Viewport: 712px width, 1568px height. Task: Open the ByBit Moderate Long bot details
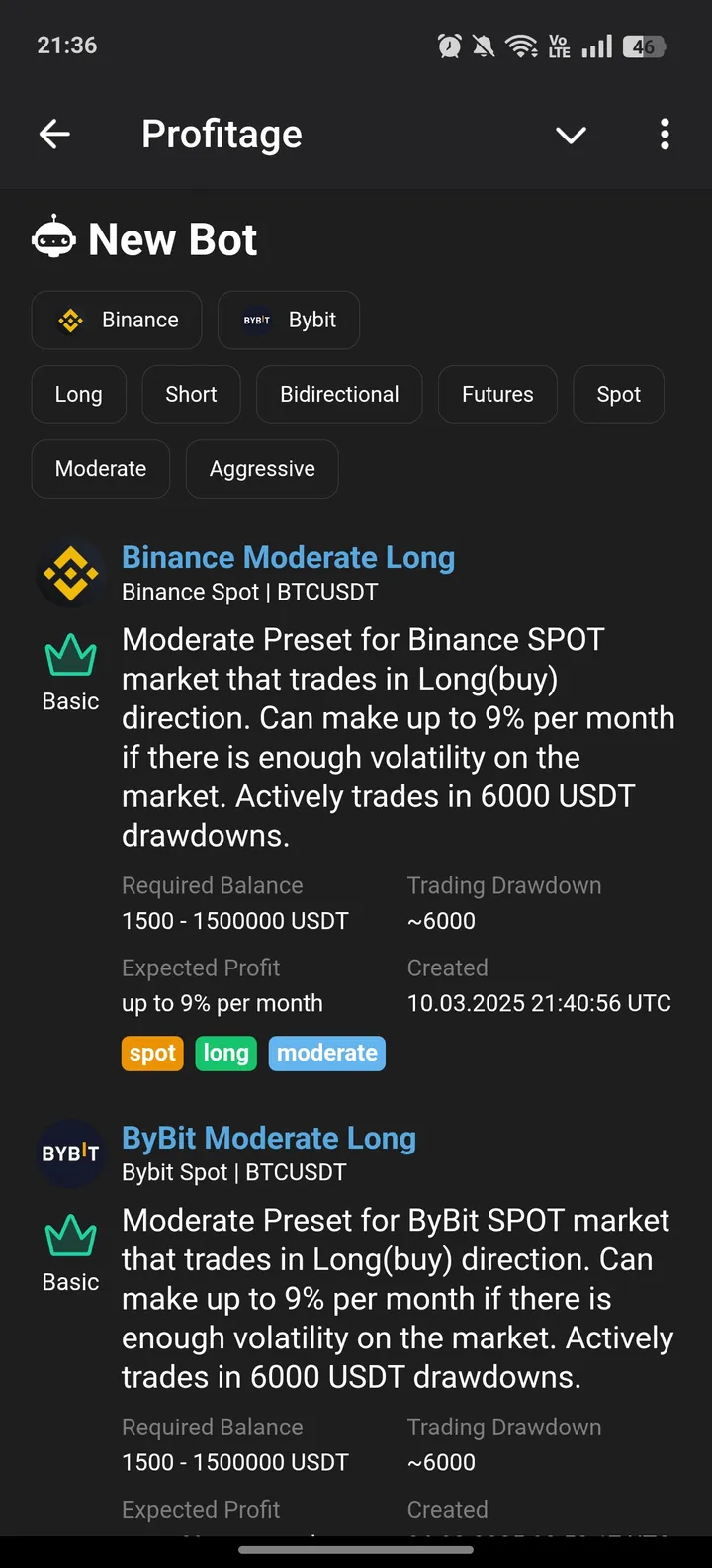[269, 1138]
